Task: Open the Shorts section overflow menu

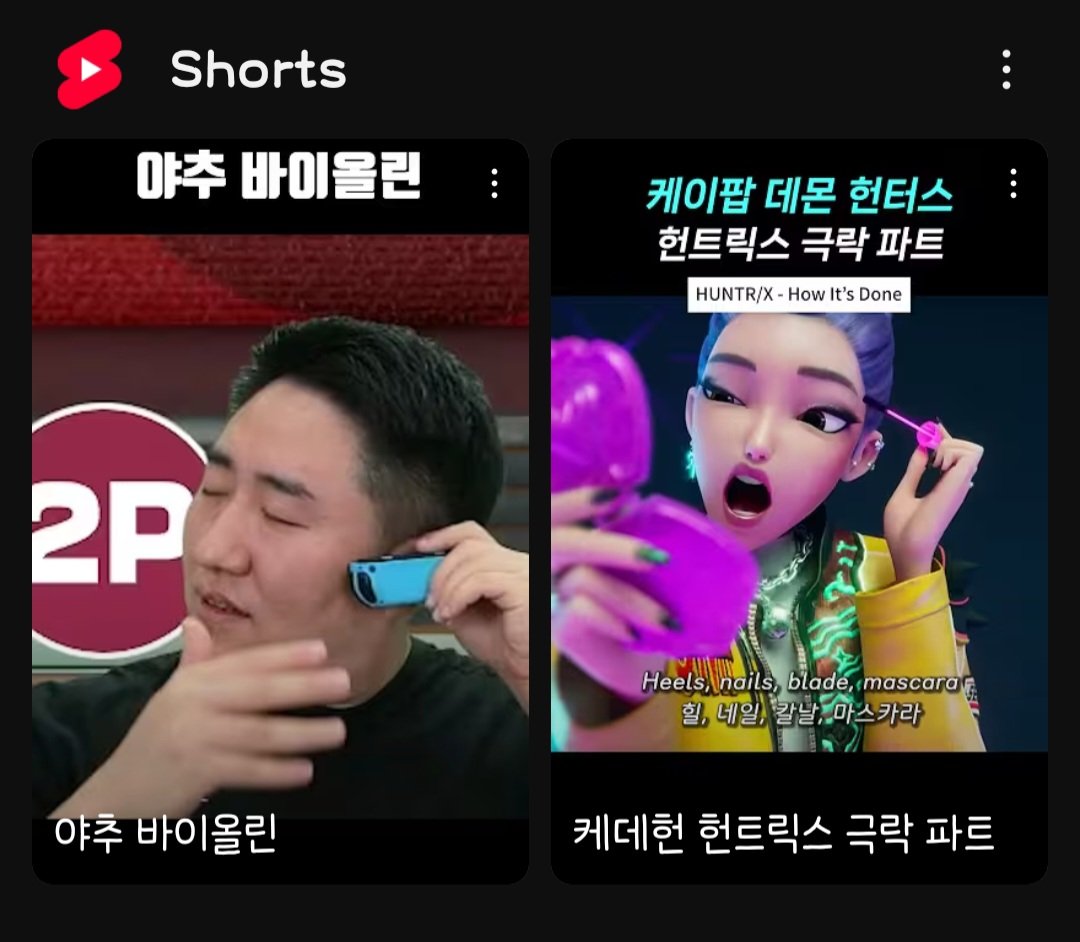Action: pyautogui.click(x=1006, y=70)
